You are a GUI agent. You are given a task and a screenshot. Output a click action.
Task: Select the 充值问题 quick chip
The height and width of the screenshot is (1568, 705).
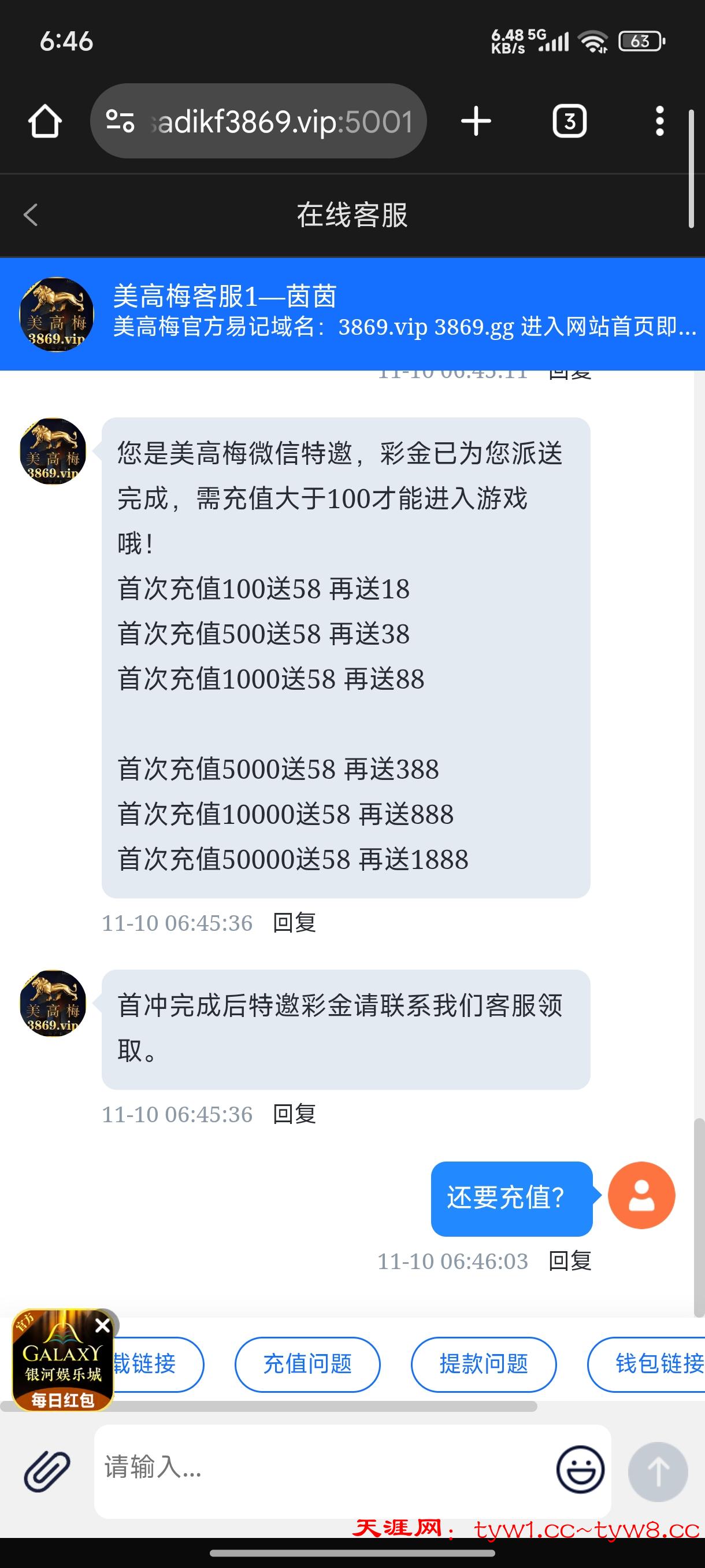(x=307, y=1364)
